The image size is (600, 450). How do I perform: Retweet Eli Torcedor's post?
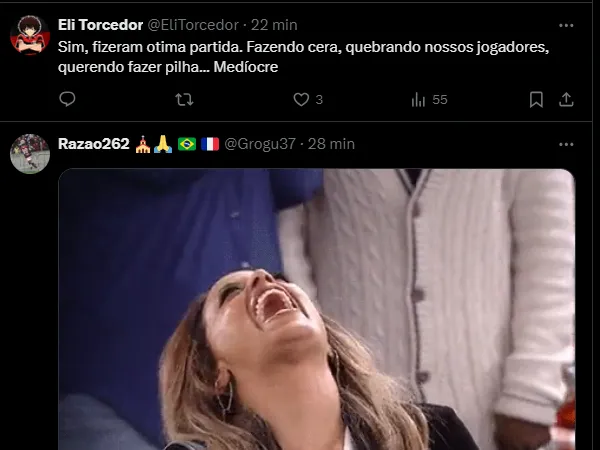[x=184, y=99]
